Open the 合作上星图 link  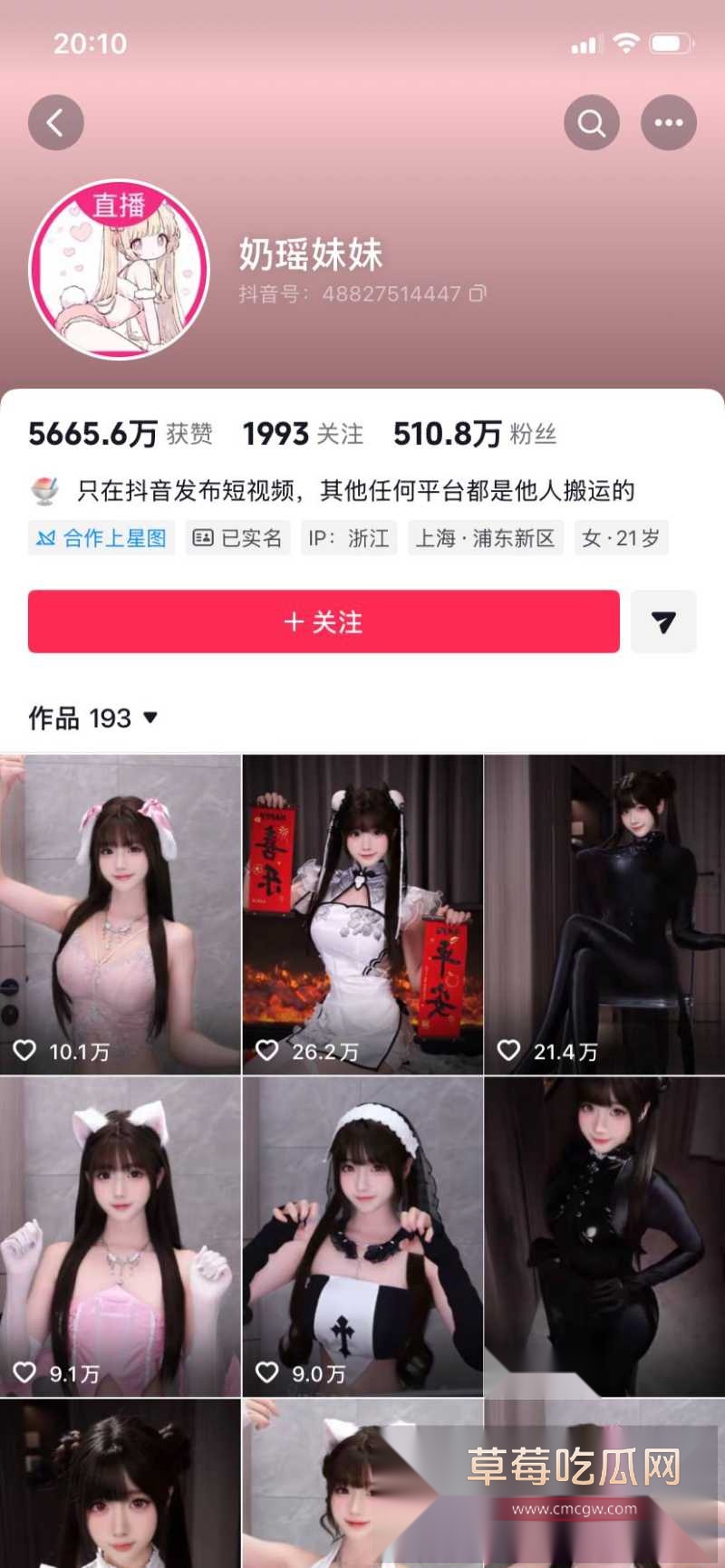pos(101,538)
